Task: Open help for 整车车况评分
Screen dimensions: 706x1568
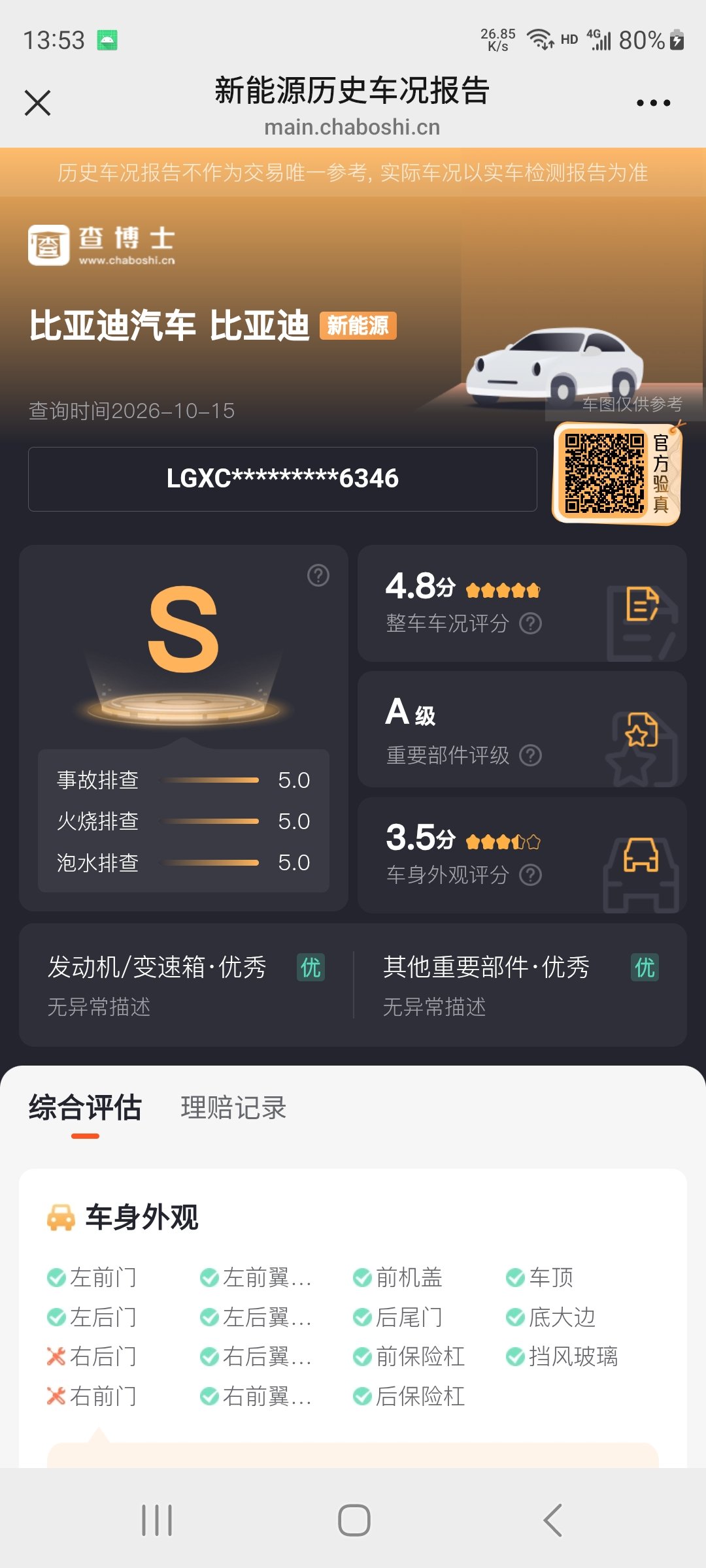Action: pos(530,623)
